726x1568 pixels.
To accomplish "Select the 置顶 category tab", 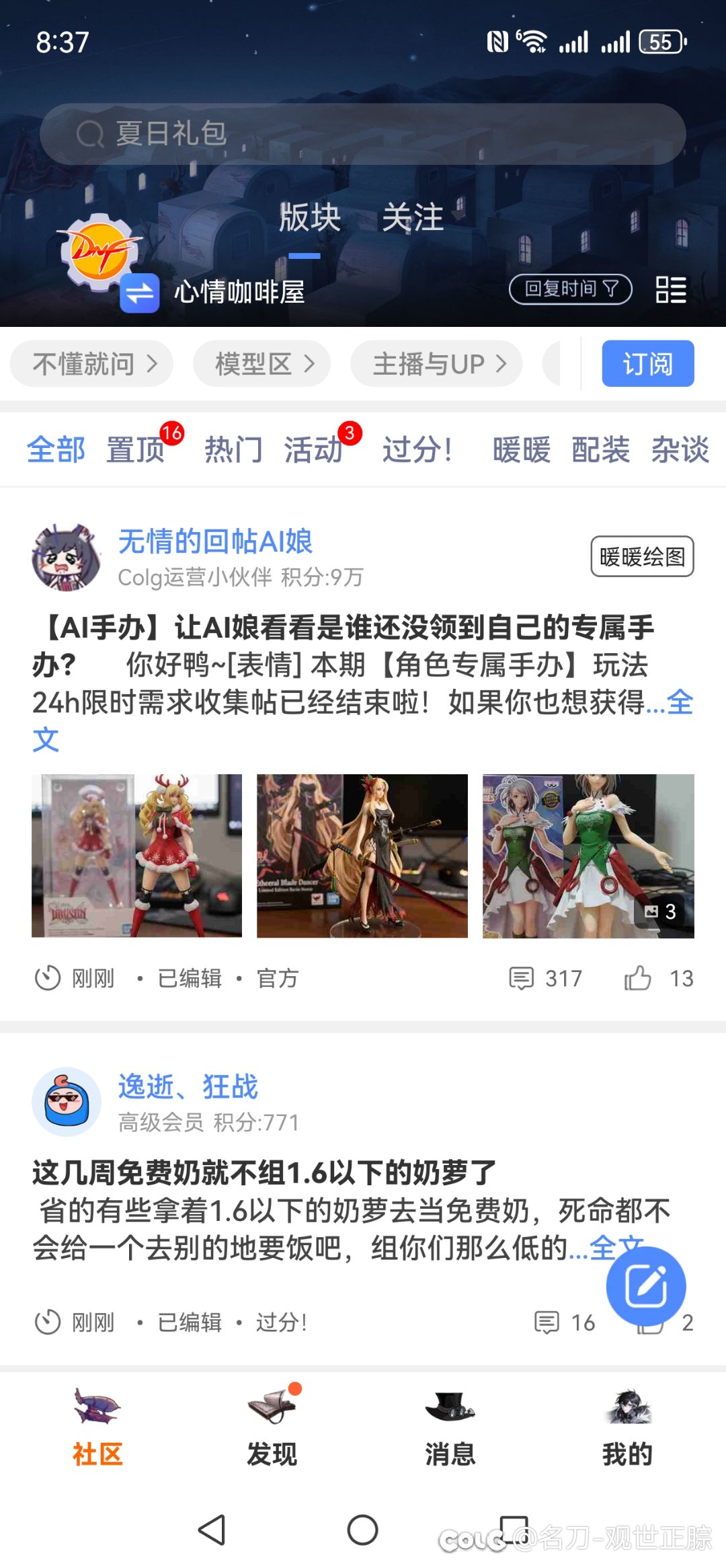I will (136, 449).
